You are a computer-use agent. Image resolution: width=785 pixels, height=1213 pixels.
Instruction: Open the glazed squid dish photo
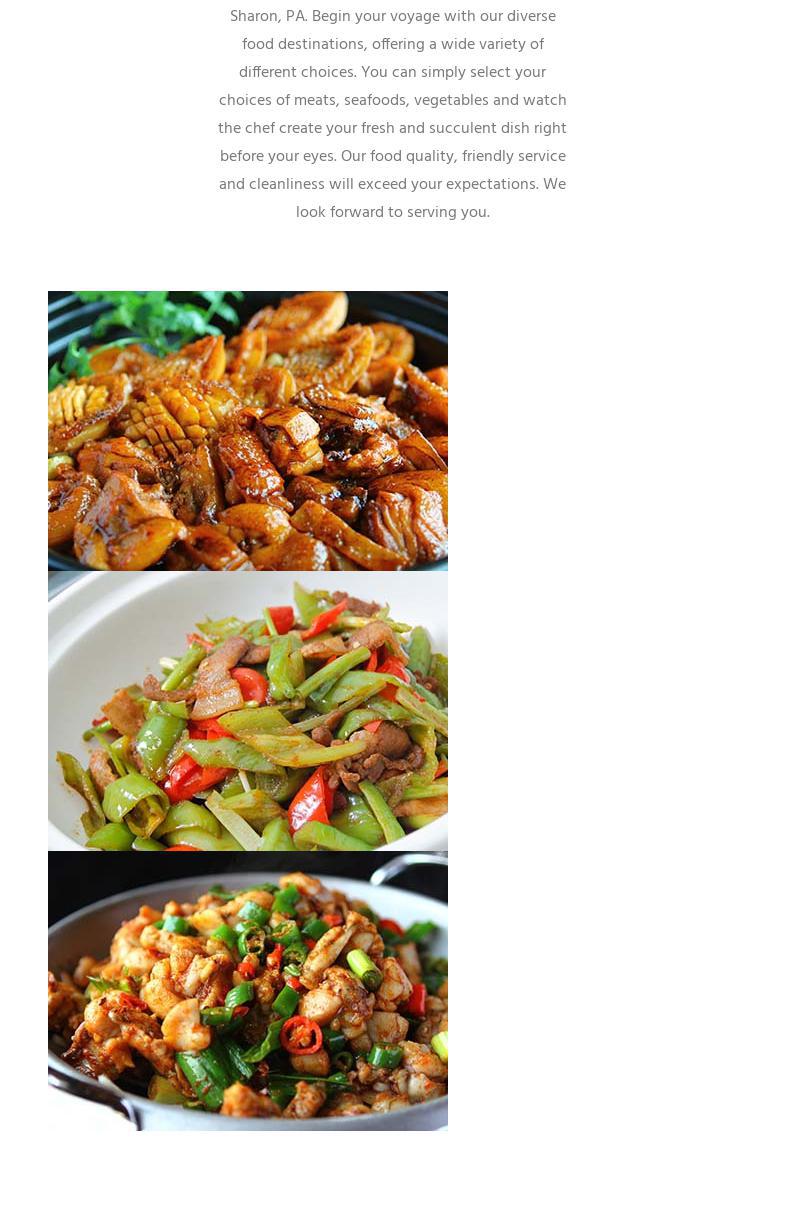tap(247, 431)
